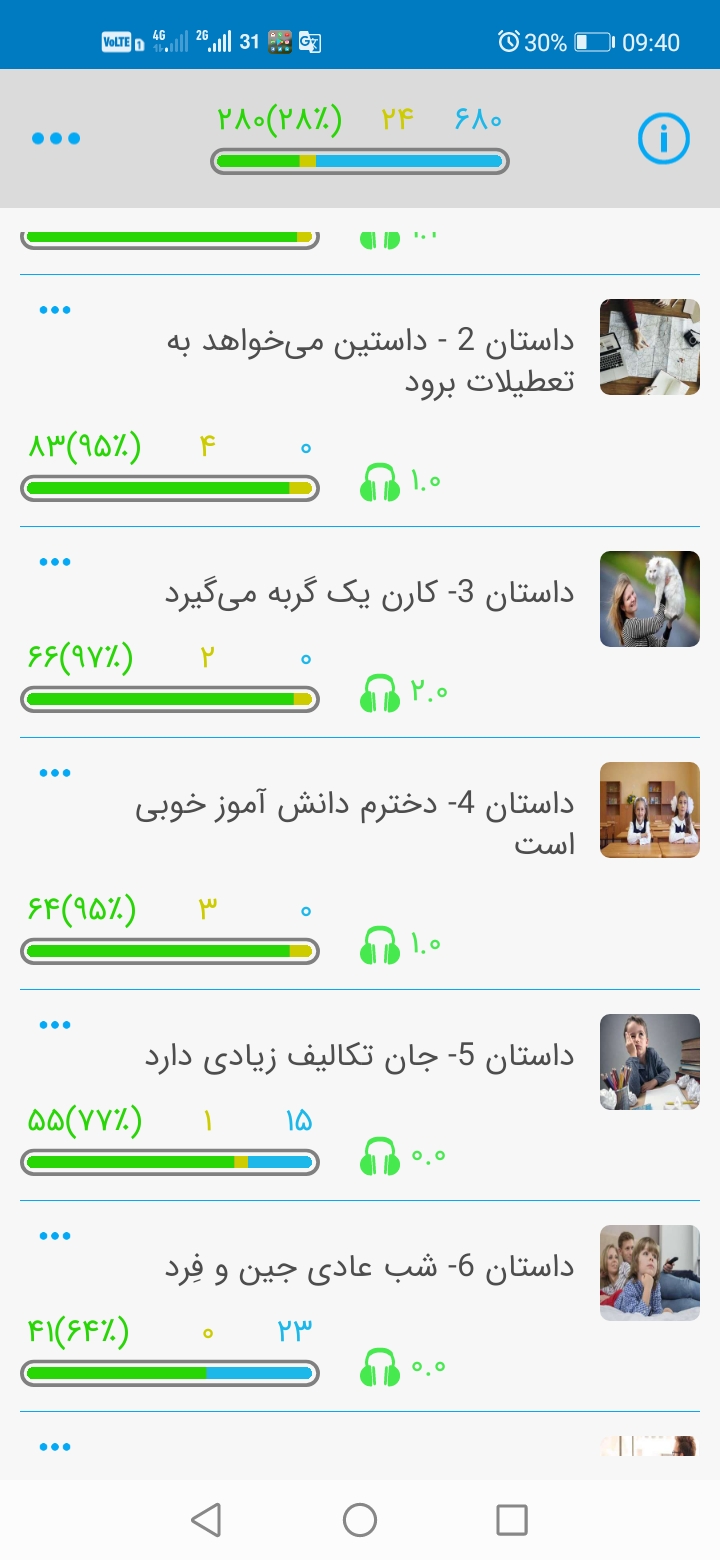Go to the home screen
Screen dimensions: 720x1560
click(x=360, y=1520)
